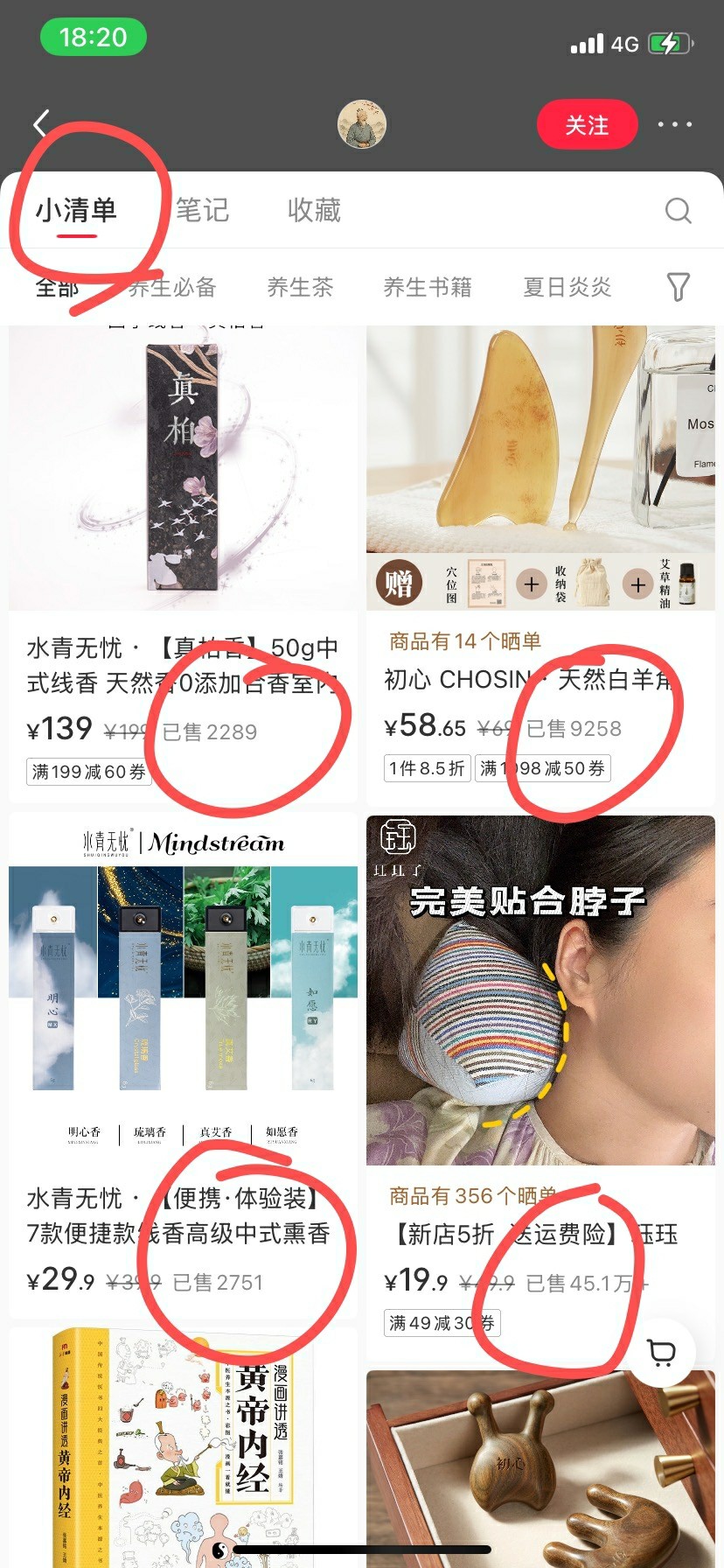Choose the 夏日炎炎 category
The width and height of the screenshot is (724, 1568).
point(567,287)
